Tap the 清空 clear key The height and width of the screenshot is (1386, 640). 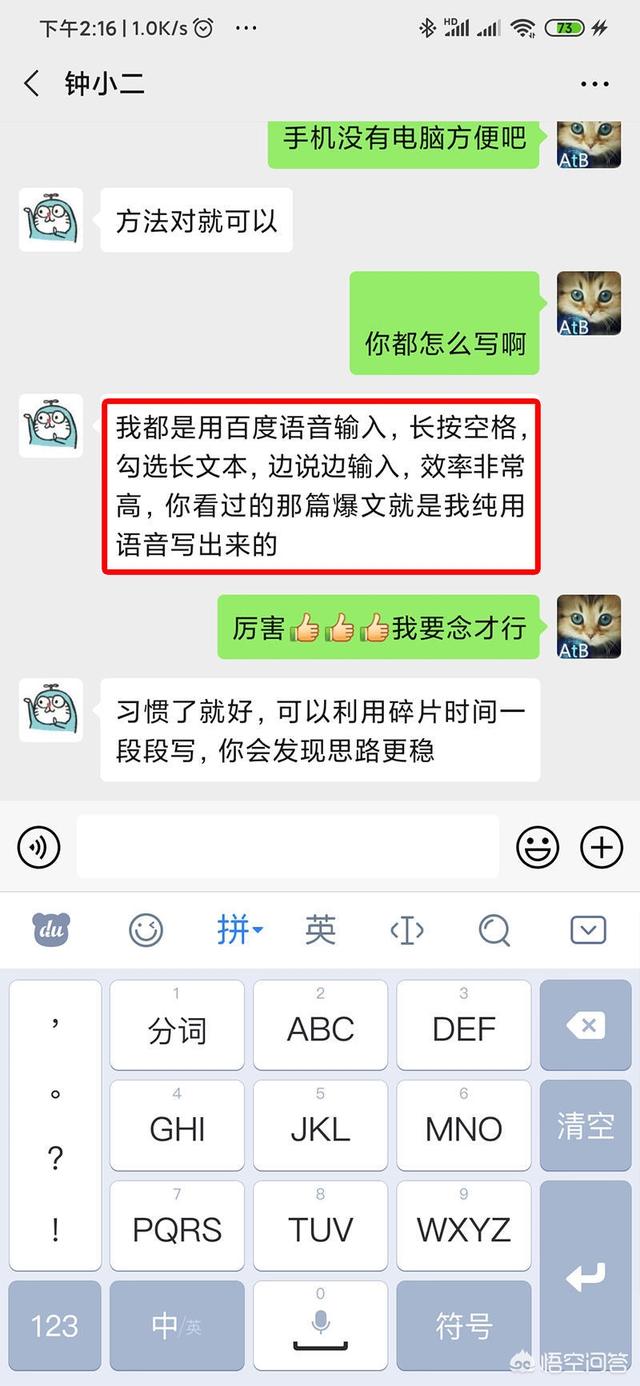[586, 1125]
